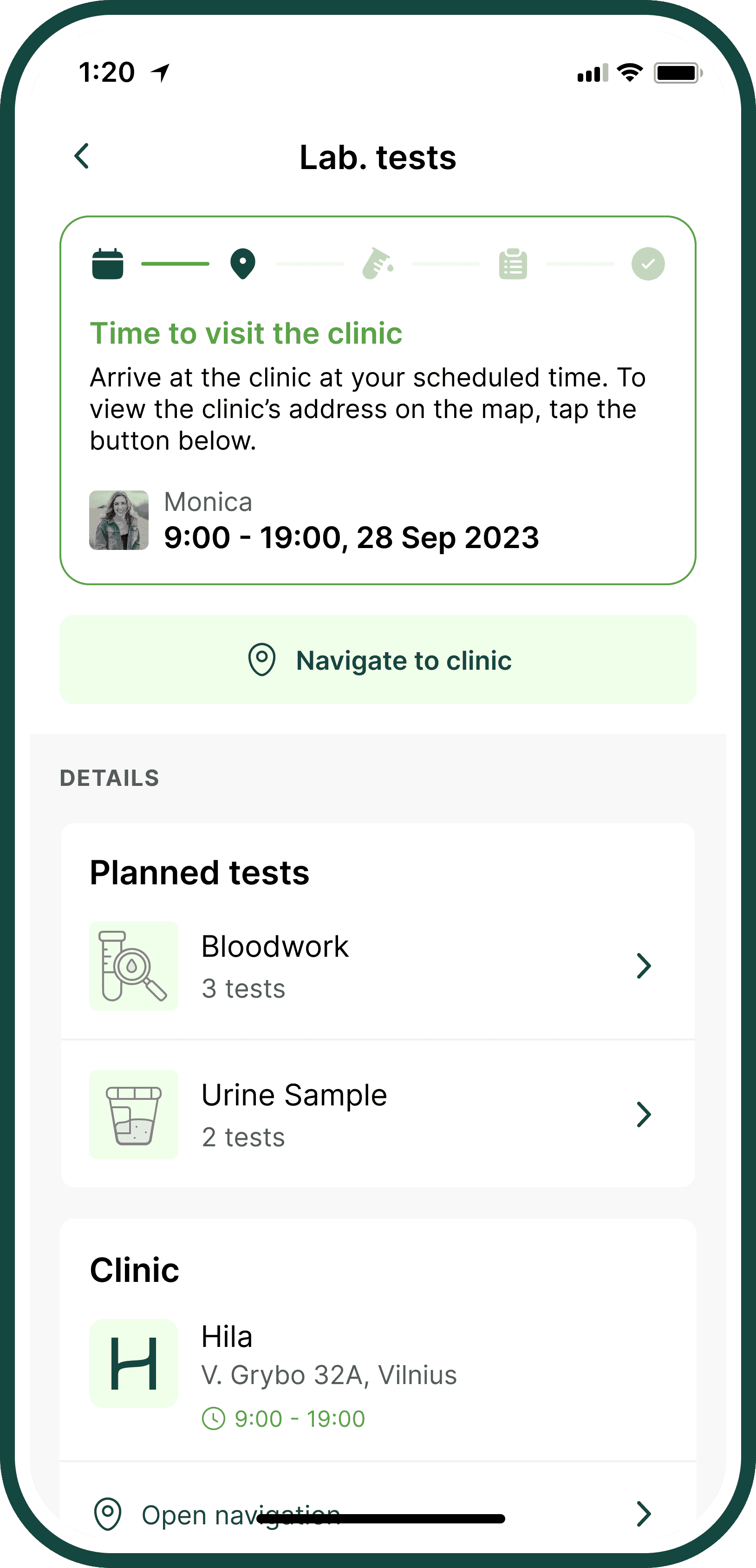This screenshot has height=1568, width=756.
Task: Tap the Navigate to clinic button
Action: [x=378, y=660]
